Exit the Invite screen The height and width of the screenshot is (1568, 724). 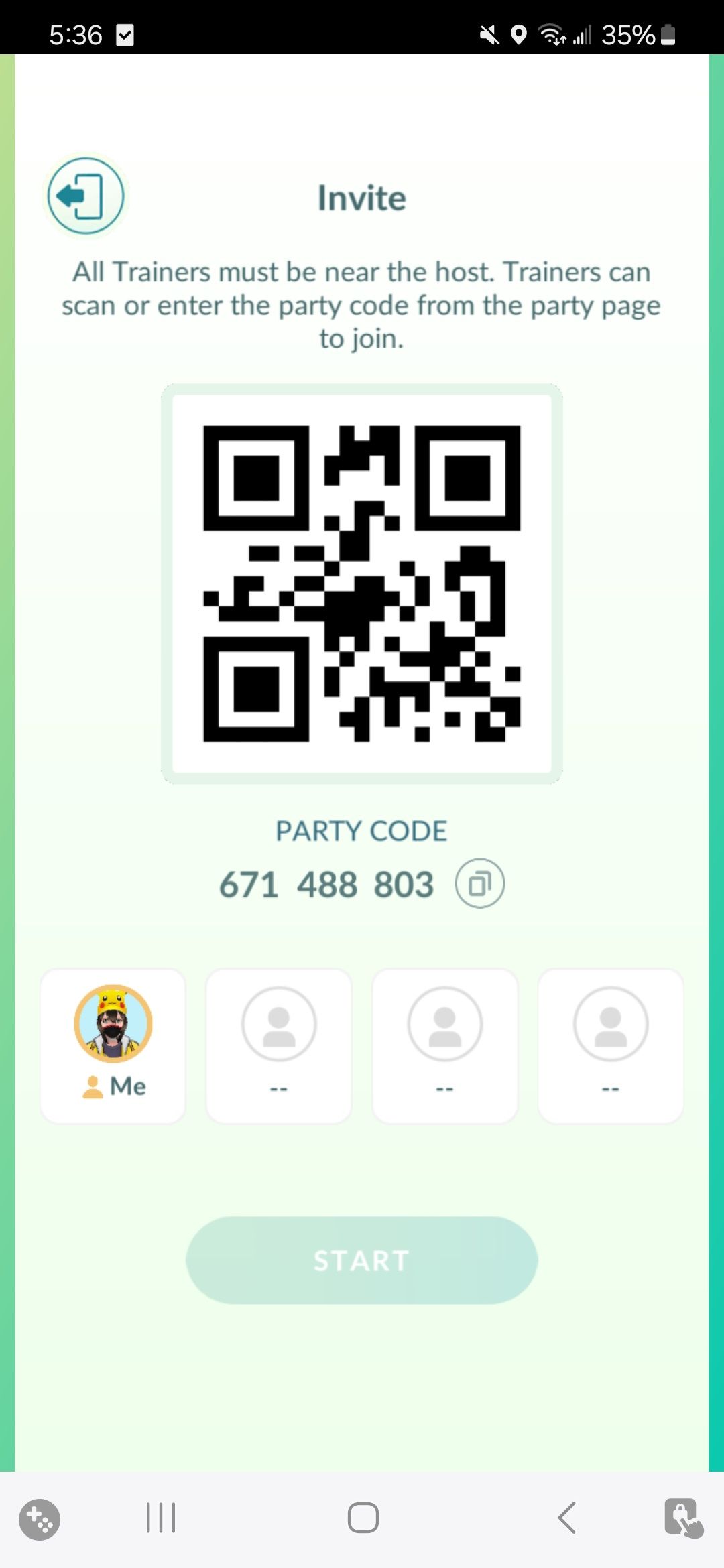pyautogui.click(x=85, y=196)
